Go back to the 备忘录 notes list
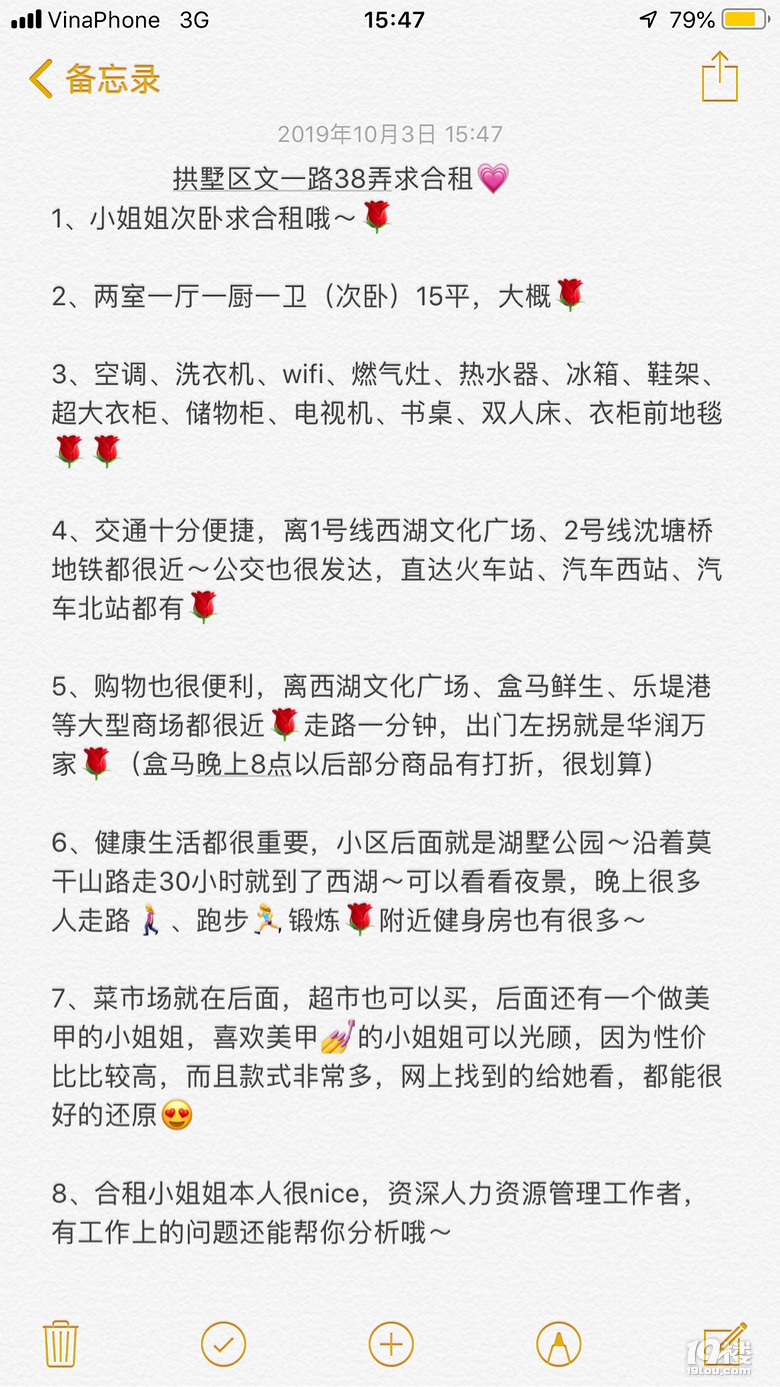 (x=95, y=79)
